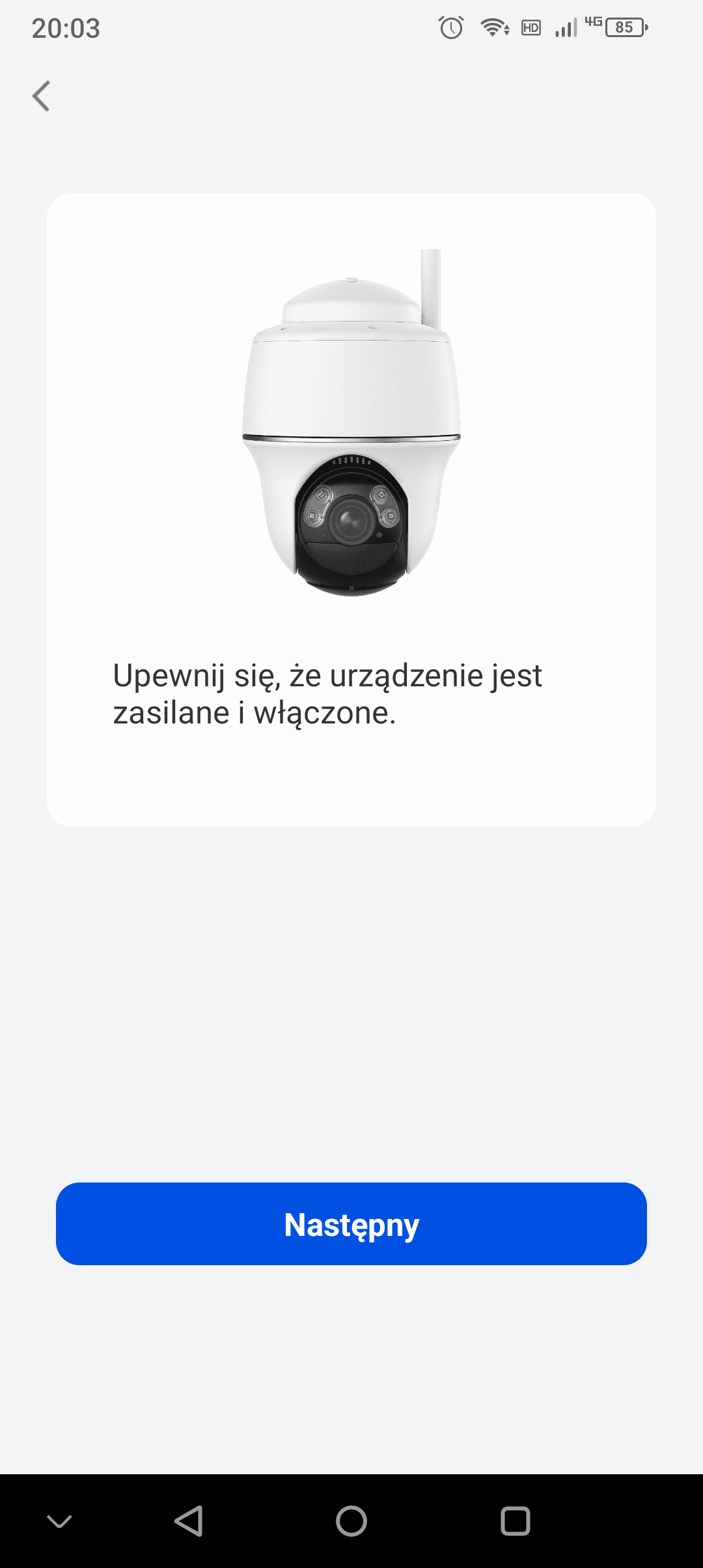Tap the Następny button
Screen dimensions: 703x1568
pos(351,1224)
